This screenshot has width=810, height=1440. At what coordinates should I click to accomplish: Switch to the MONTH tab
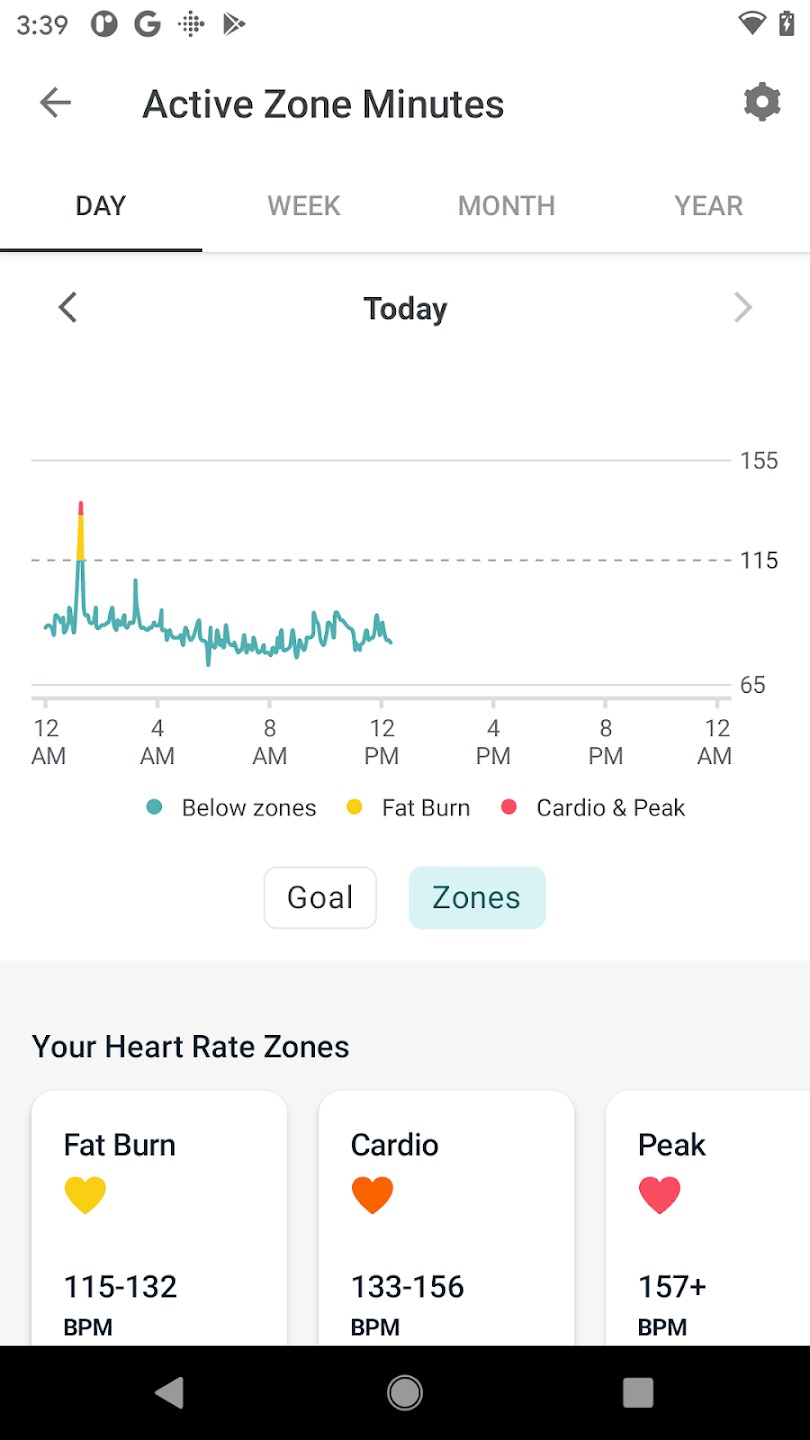point(506,206)
